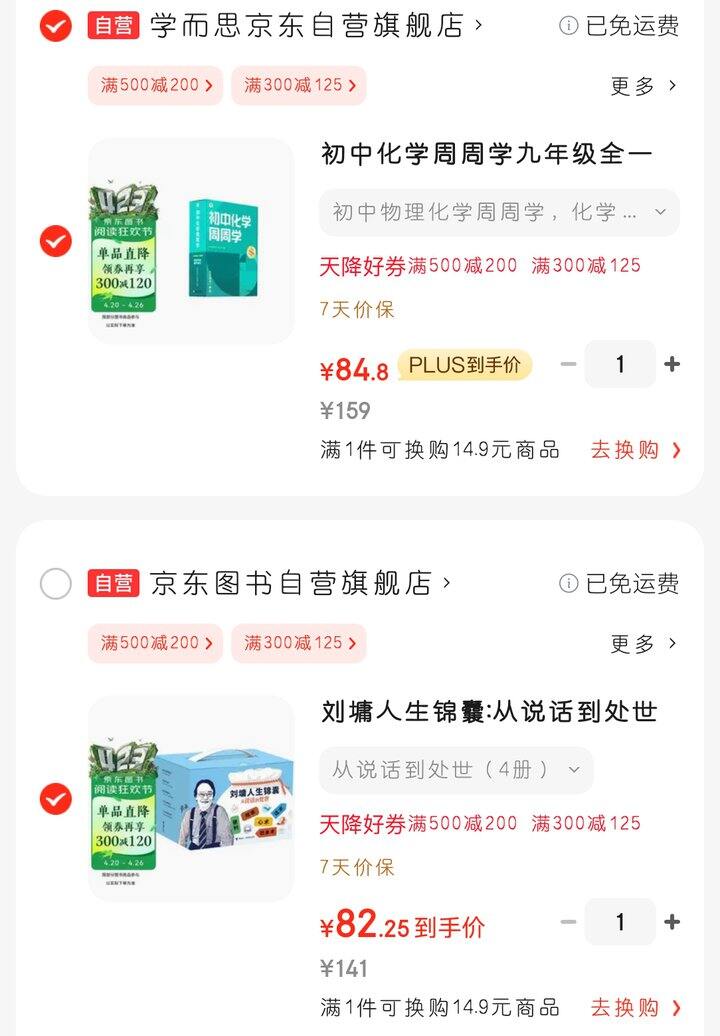Tap 去换购 under 刘墉人生锦囊
The image size is (720, 1036).
(x=635, y=1007)
